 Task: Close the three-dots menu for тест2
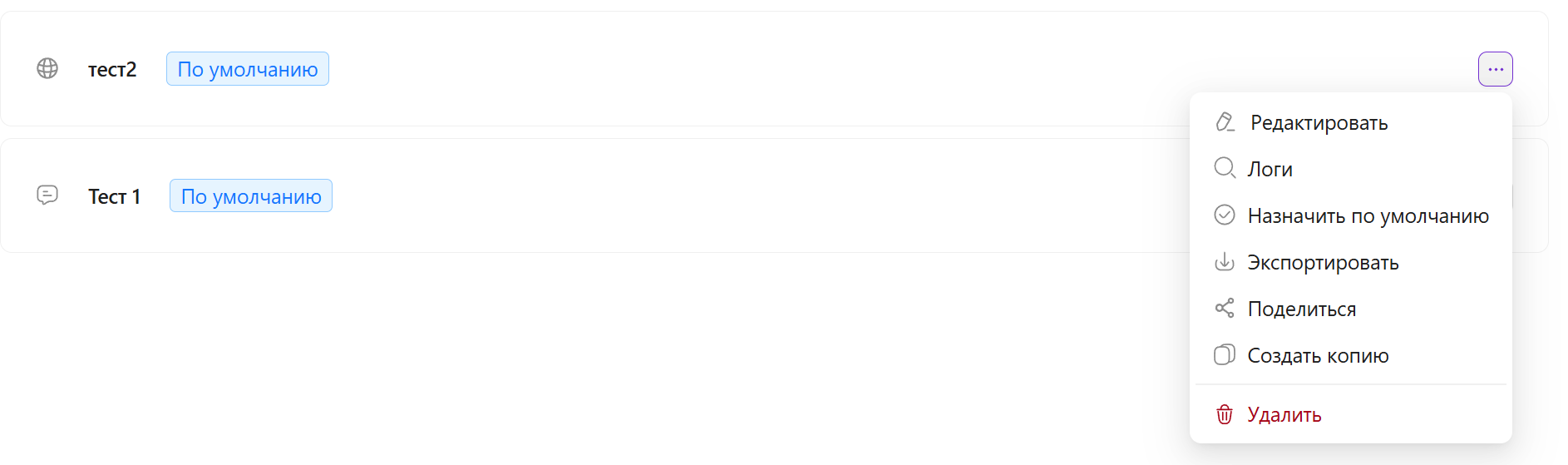tap(1495, 69)
